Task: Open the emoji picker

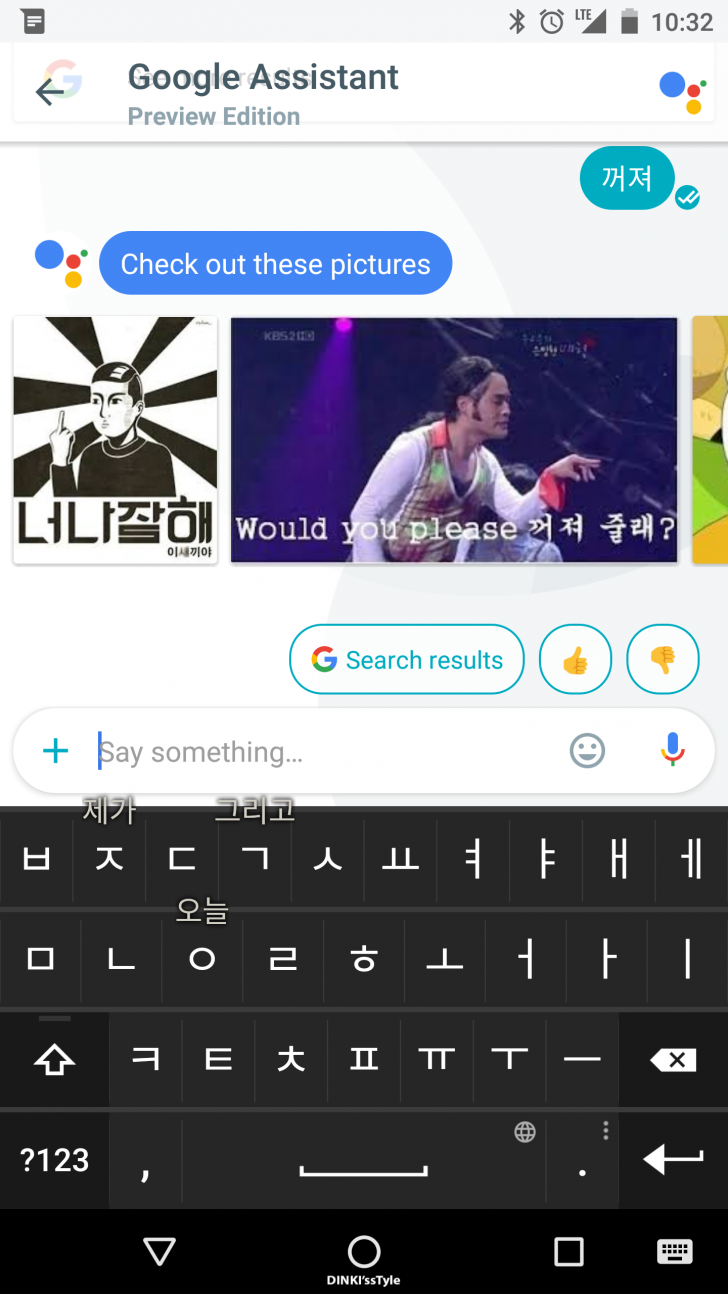Action: pos(588,751)
